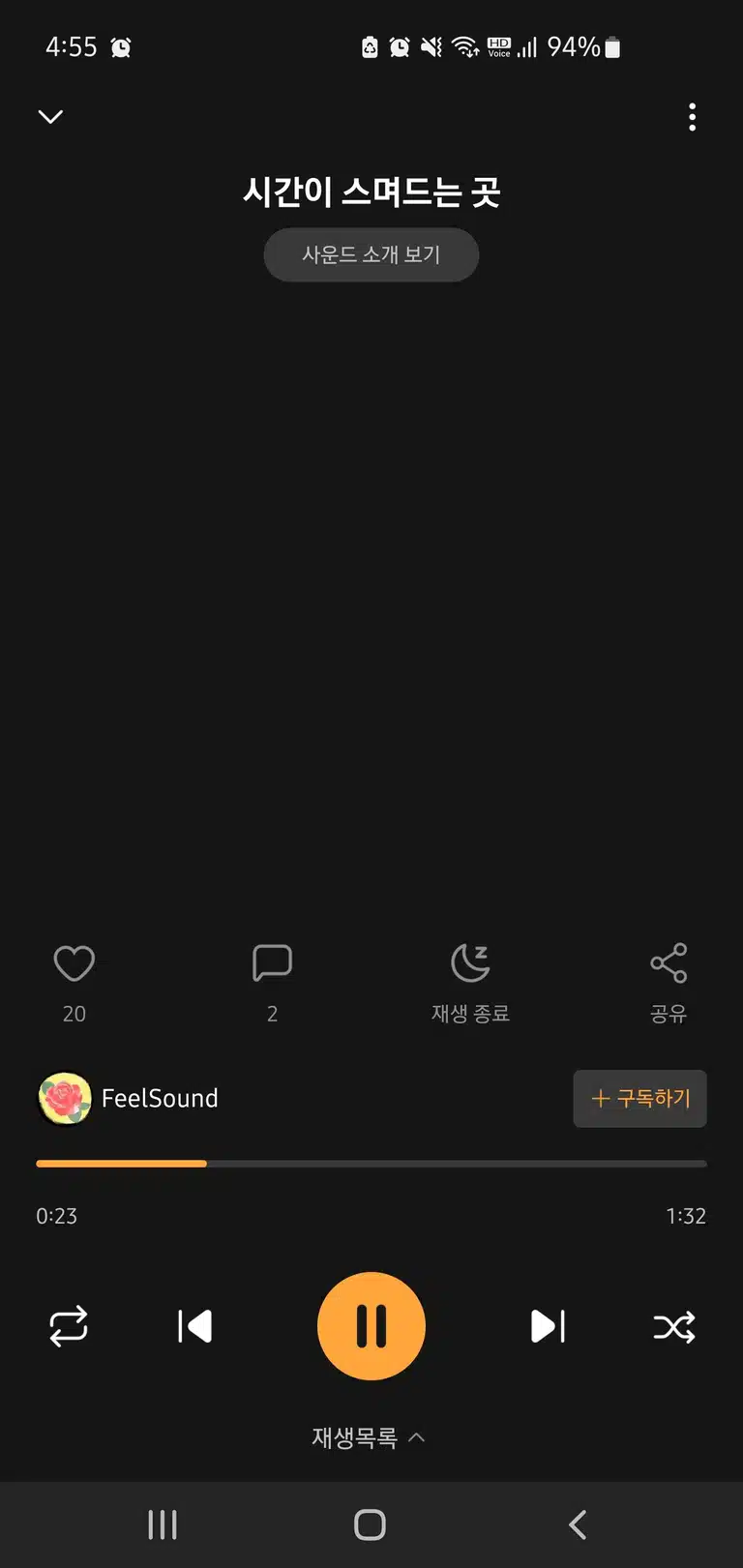Go back using the system back button
This screenshot has width=743, height=1568.
[x=578, y=1524]
